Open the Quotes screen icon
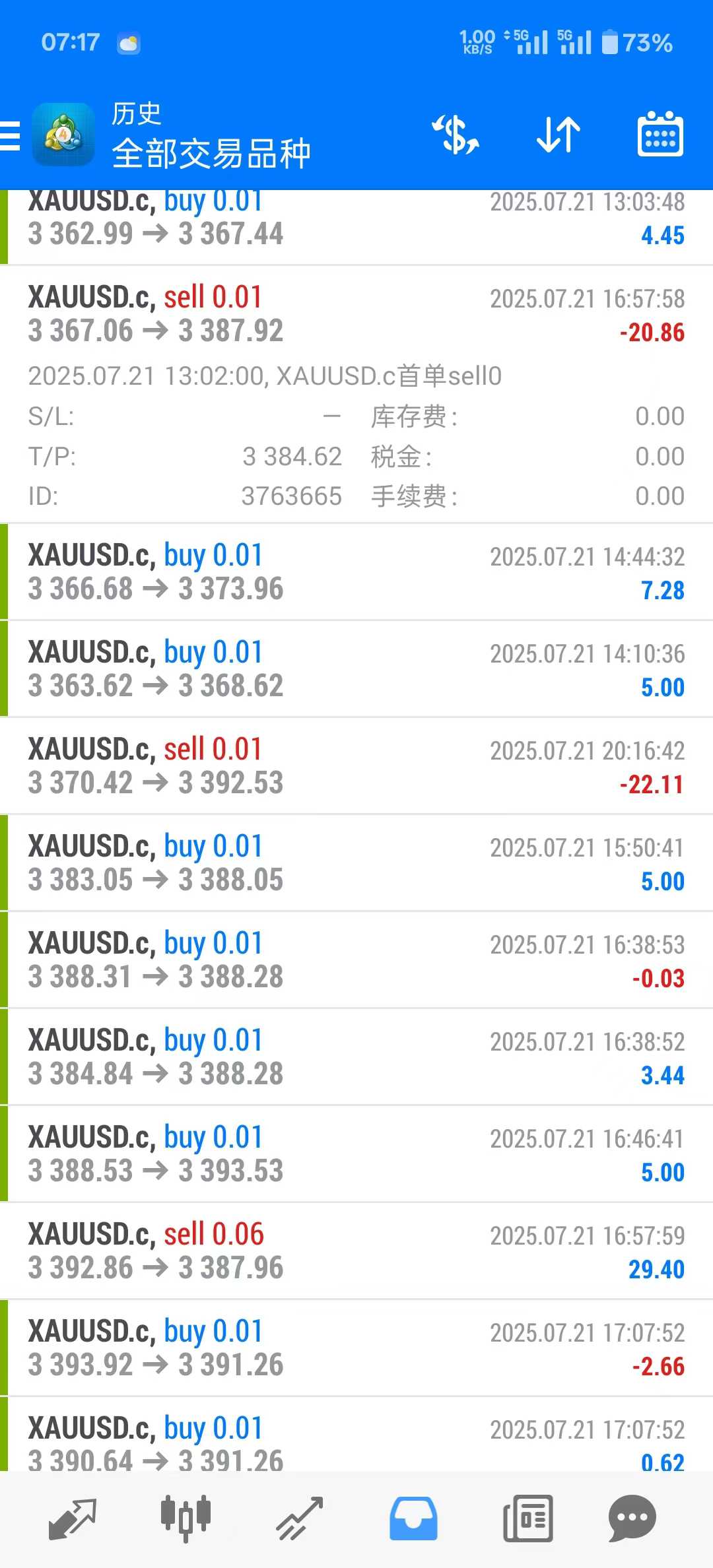Viewport: 713px width, 1568px height. click(x=73, y=1518)
